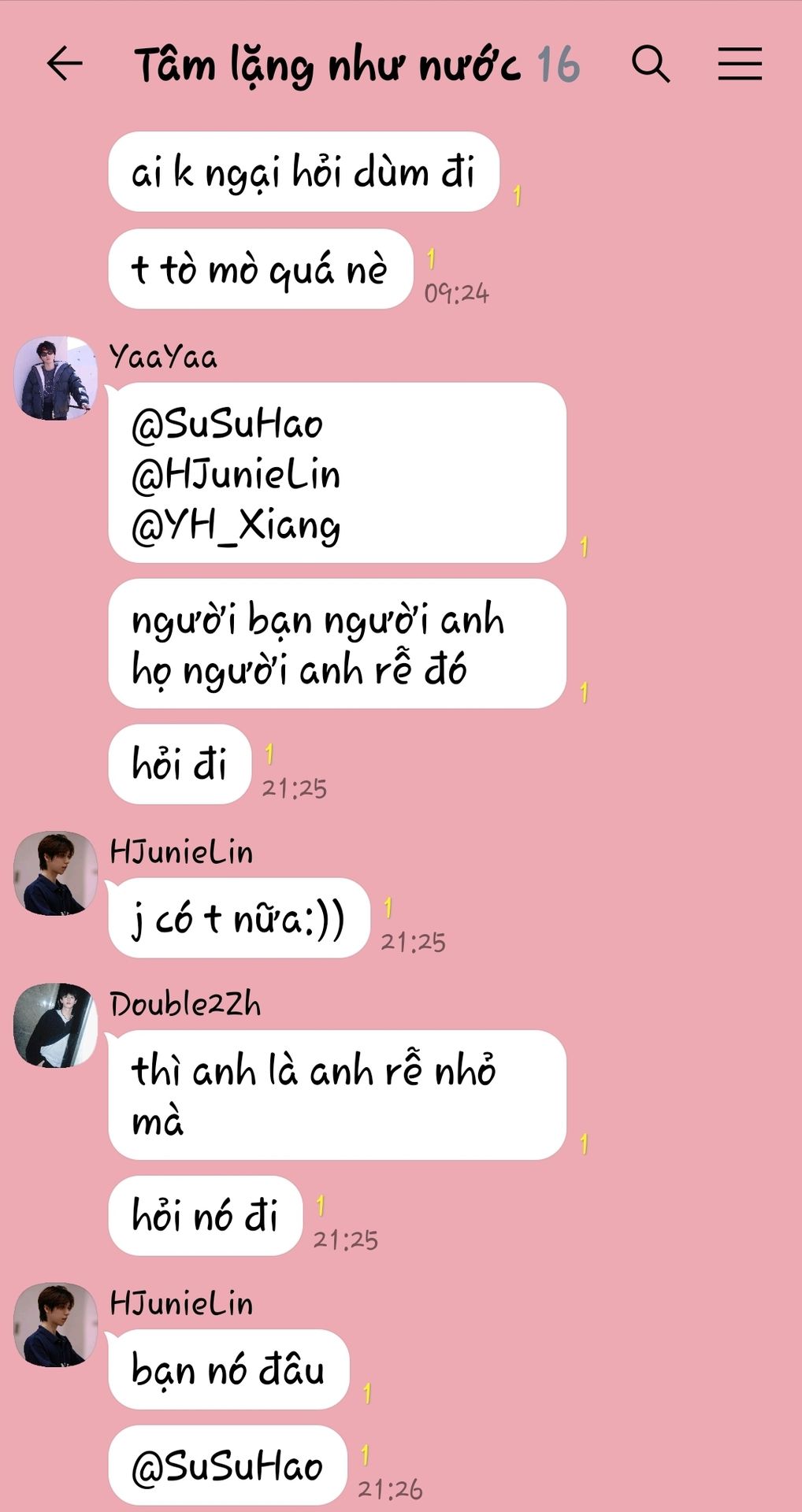Screen dimensions: 802x1512
Task: Open Double2Zh's avatar
Action: [x=55, y=1025]
